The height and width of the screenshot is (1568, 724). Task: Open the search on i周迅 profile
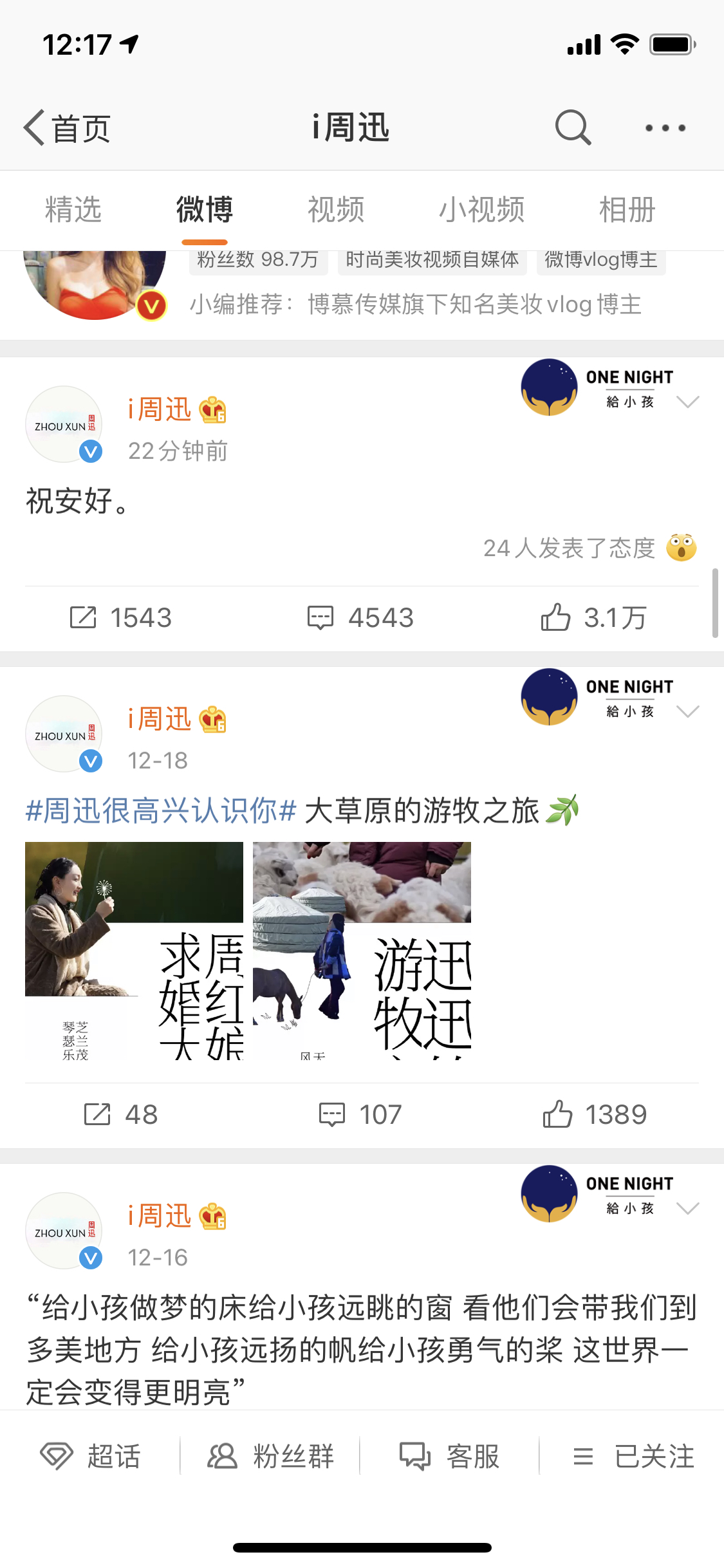(x=571, y=127)
